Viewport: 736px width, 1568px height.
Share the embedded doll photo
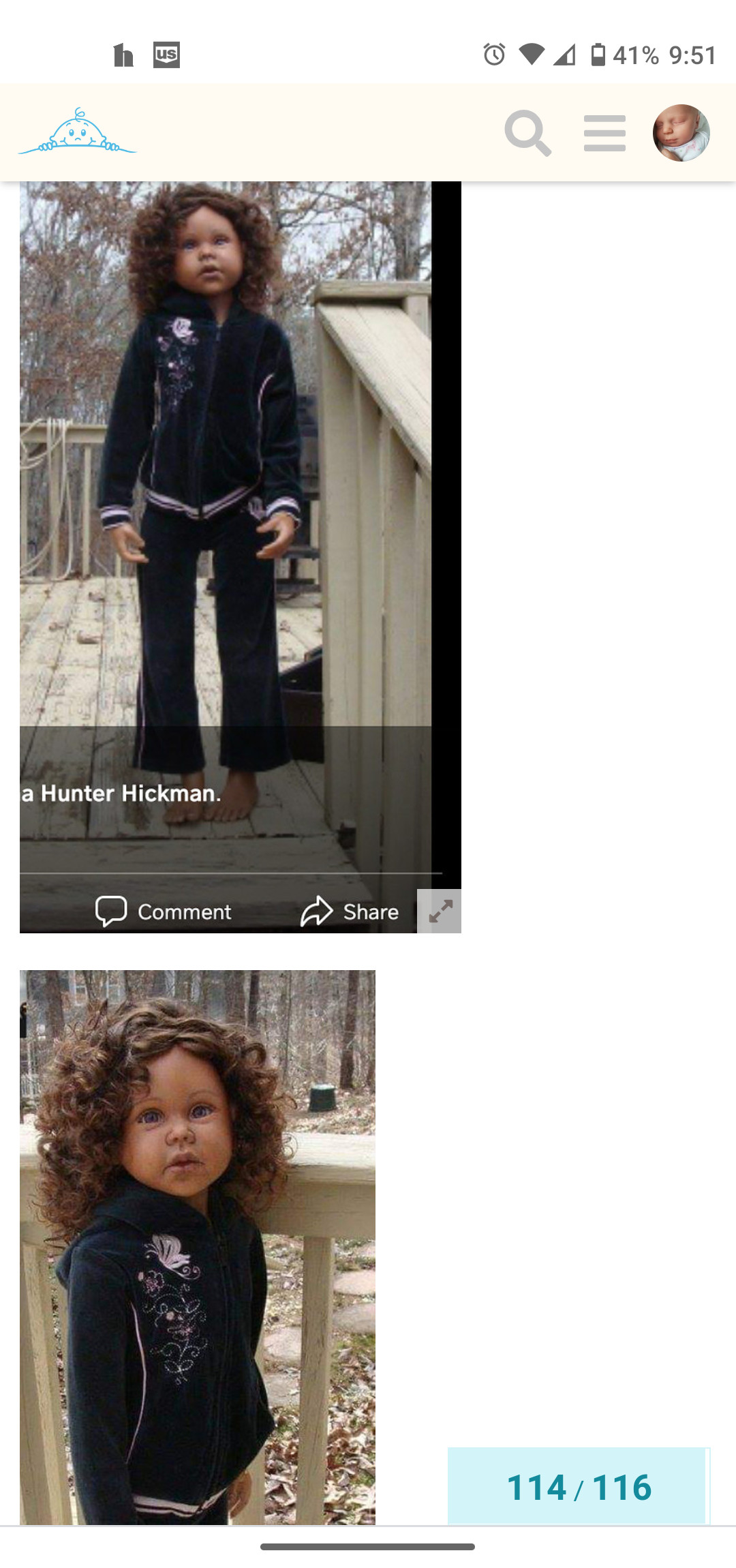point(350,911)
